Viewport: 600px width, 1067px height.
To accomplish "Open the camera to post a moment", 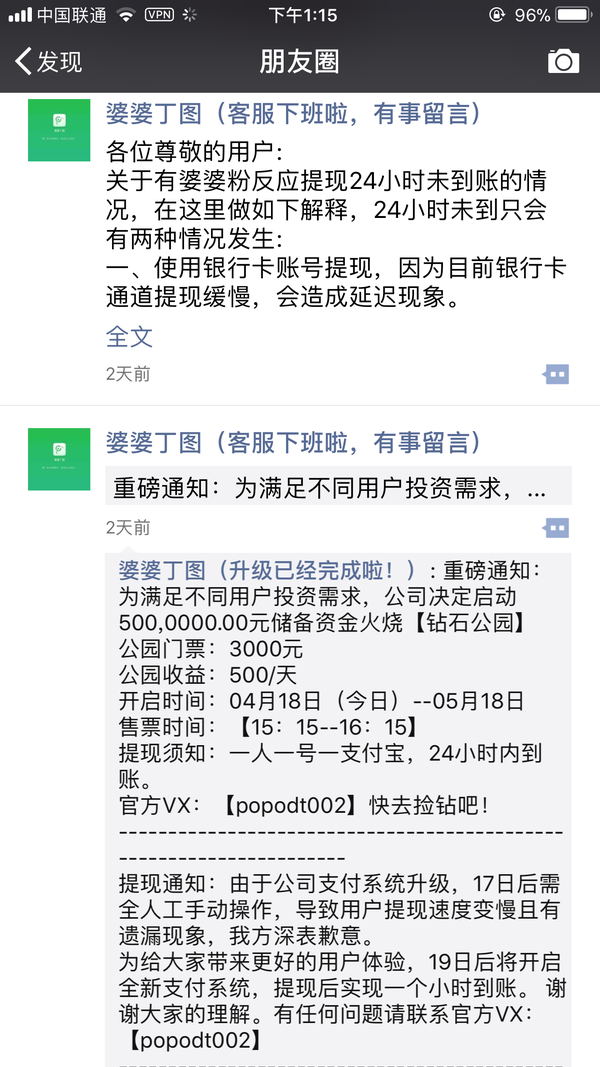I will pyautogui.click(x=563, y=61).
